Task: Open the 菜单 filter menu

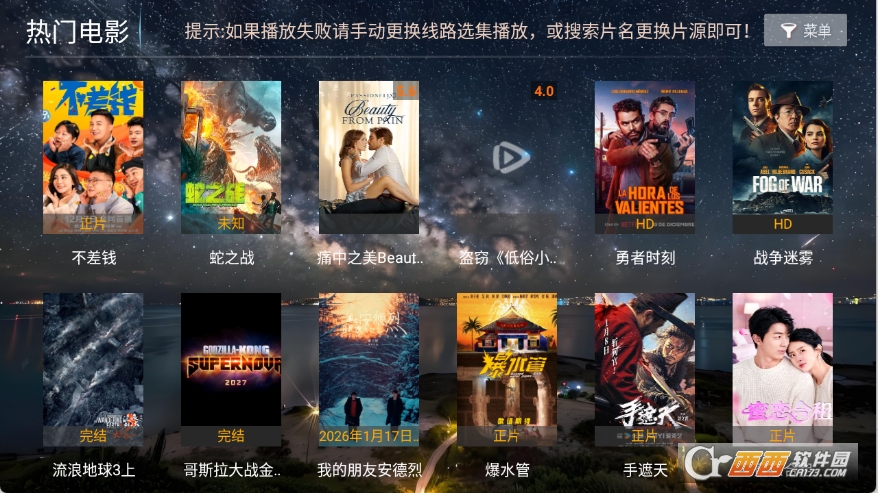Action: 805,31
